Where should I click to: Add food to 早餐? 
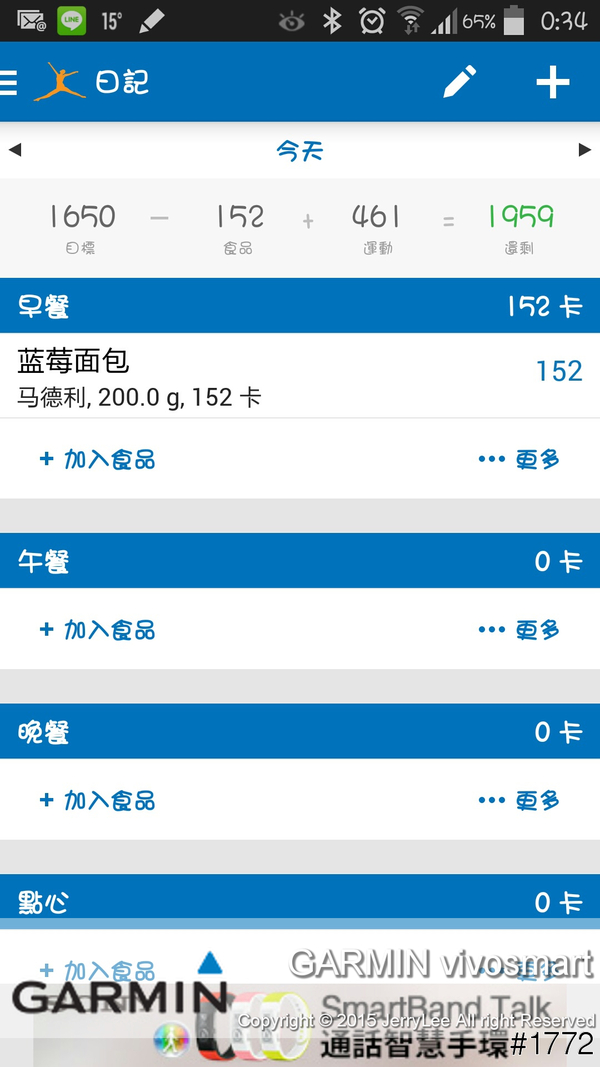coord(98,459)
